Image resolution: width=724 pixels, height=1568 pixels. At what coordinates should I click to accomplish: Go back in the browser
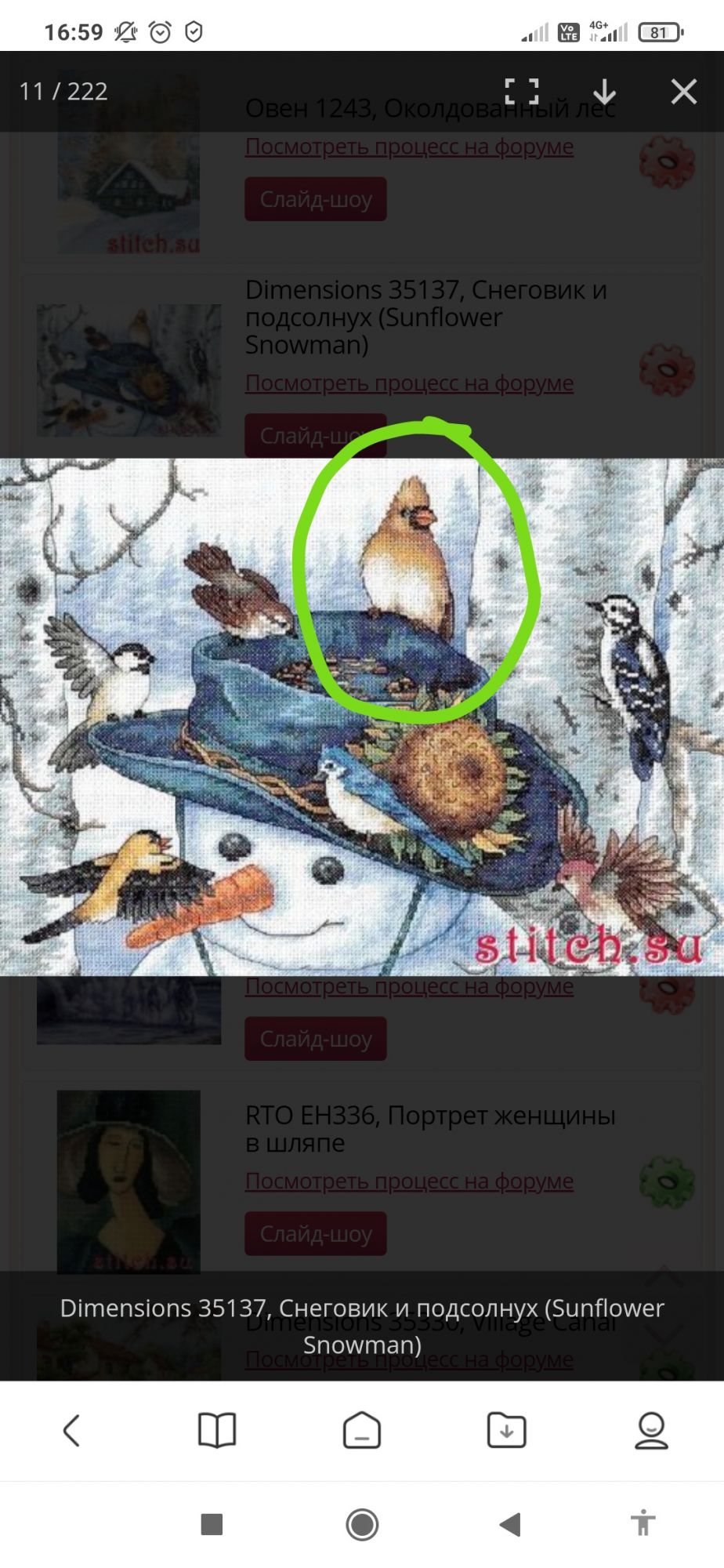pos(72,1431)
